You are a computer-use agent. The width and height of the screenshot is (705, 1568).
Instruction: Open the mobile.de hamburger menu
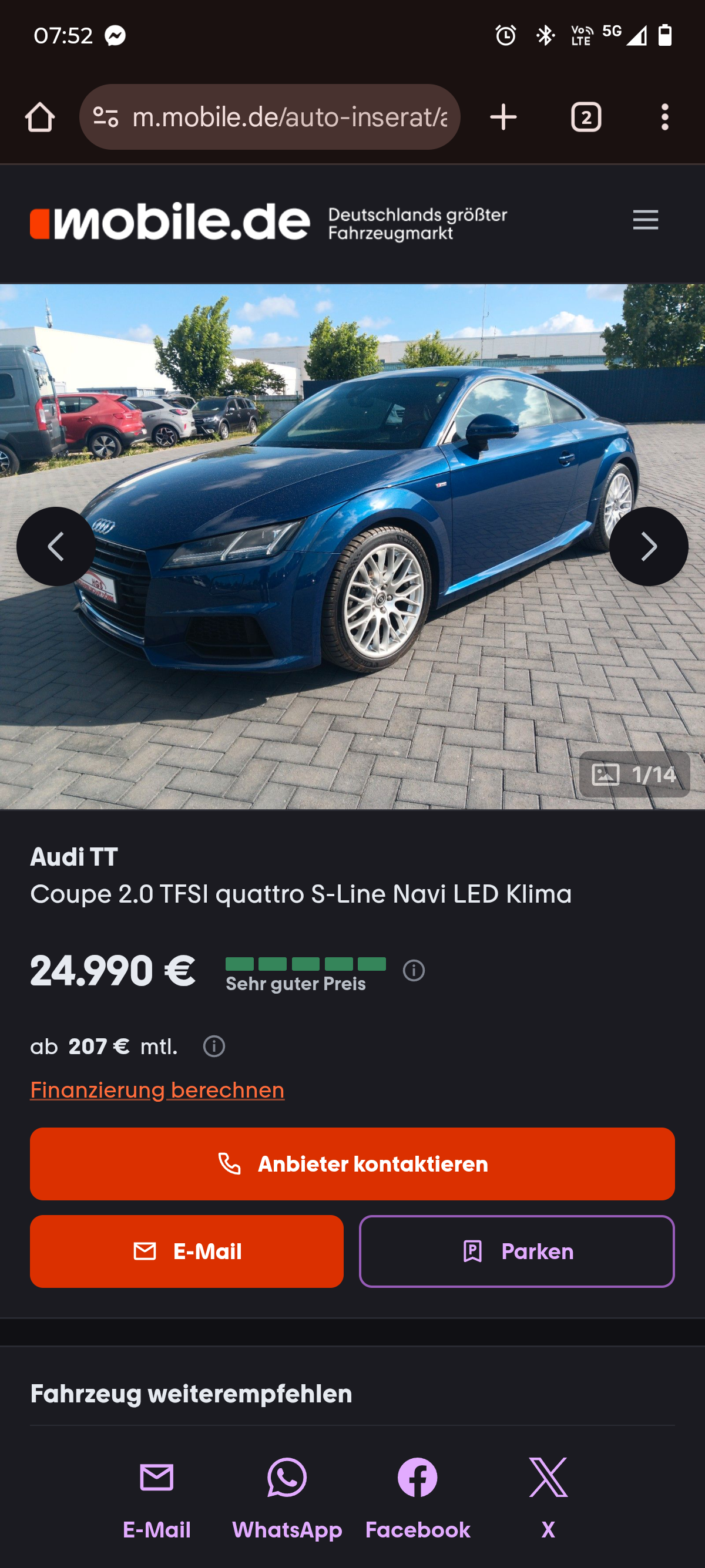(645, 220)
